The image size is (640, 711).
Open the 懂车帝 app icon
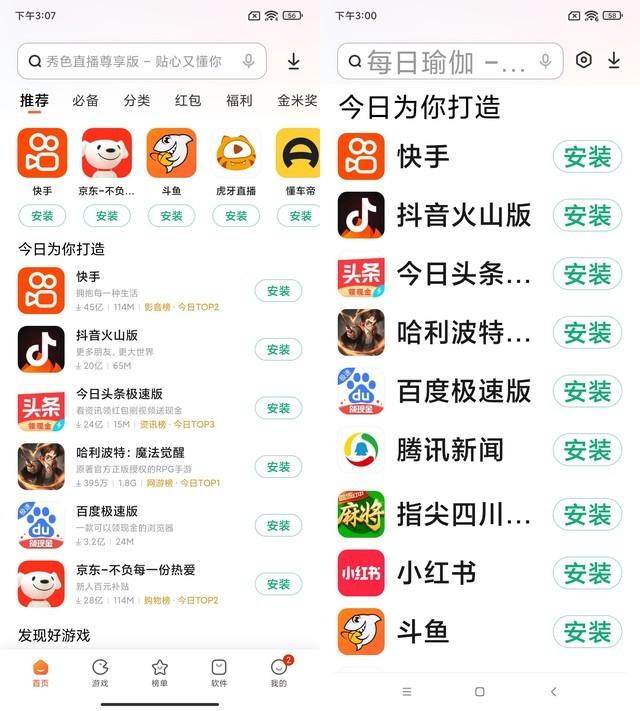click(300, 160)
